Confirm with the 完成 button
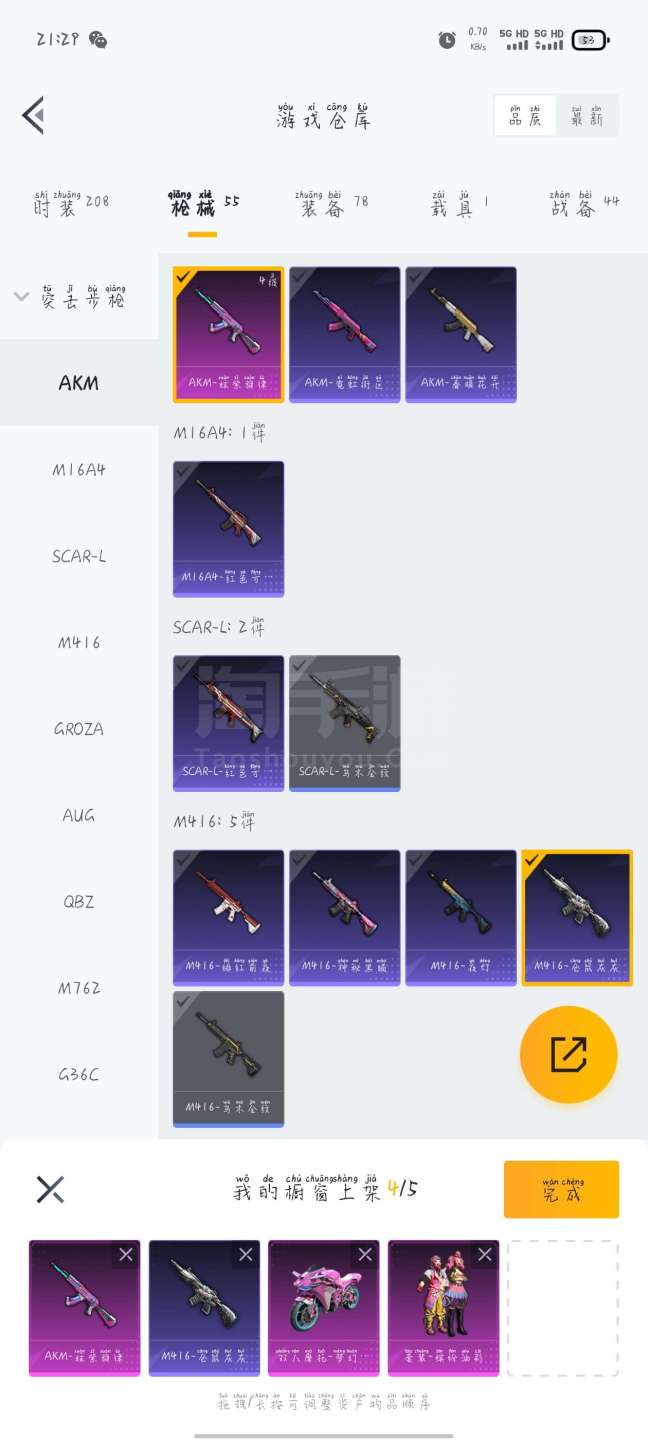The width and height of the screenshot is (648, 1440). 561,1189
